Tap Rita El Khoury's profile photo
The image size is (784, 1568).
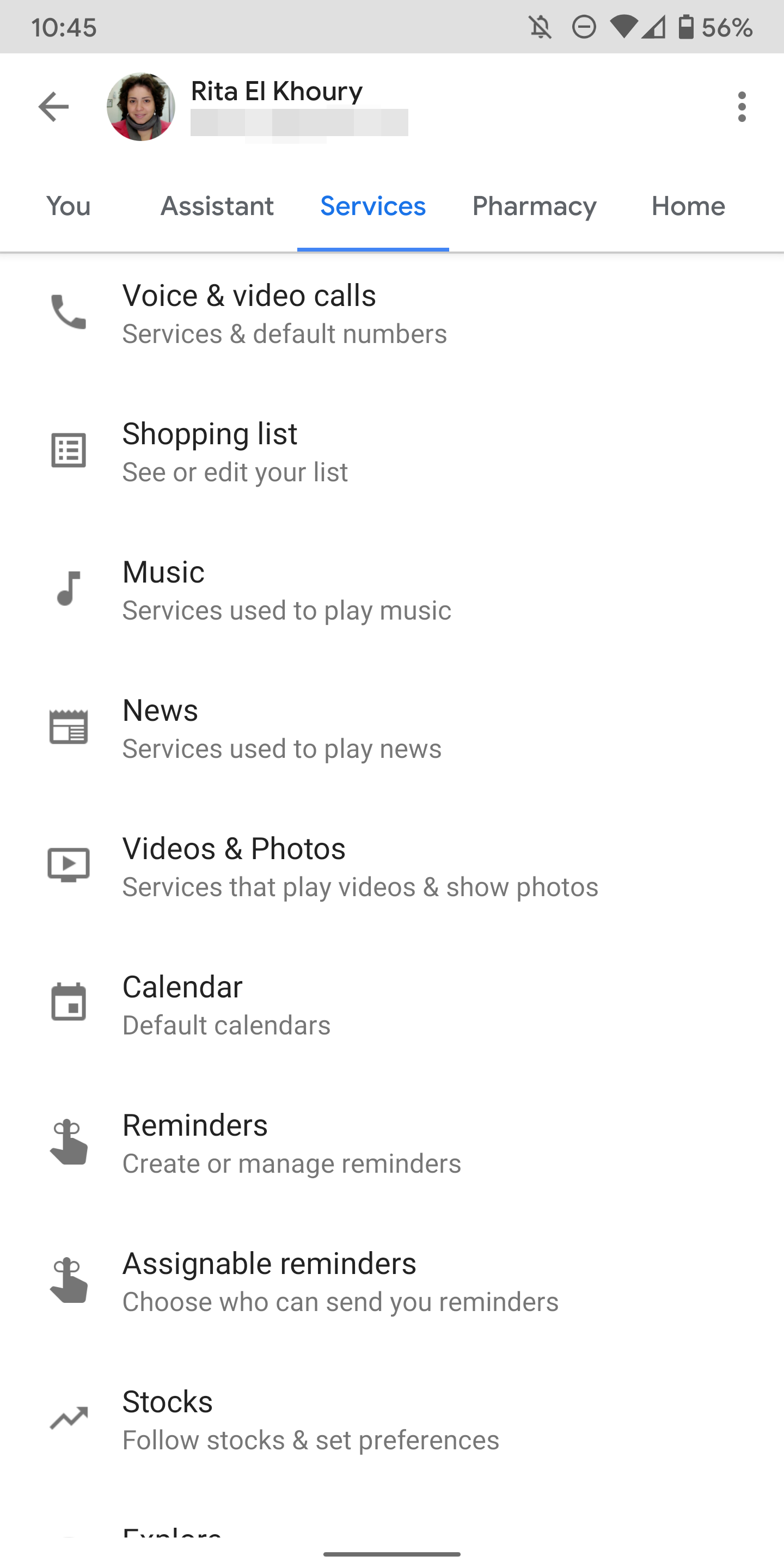tap(140, 106)
